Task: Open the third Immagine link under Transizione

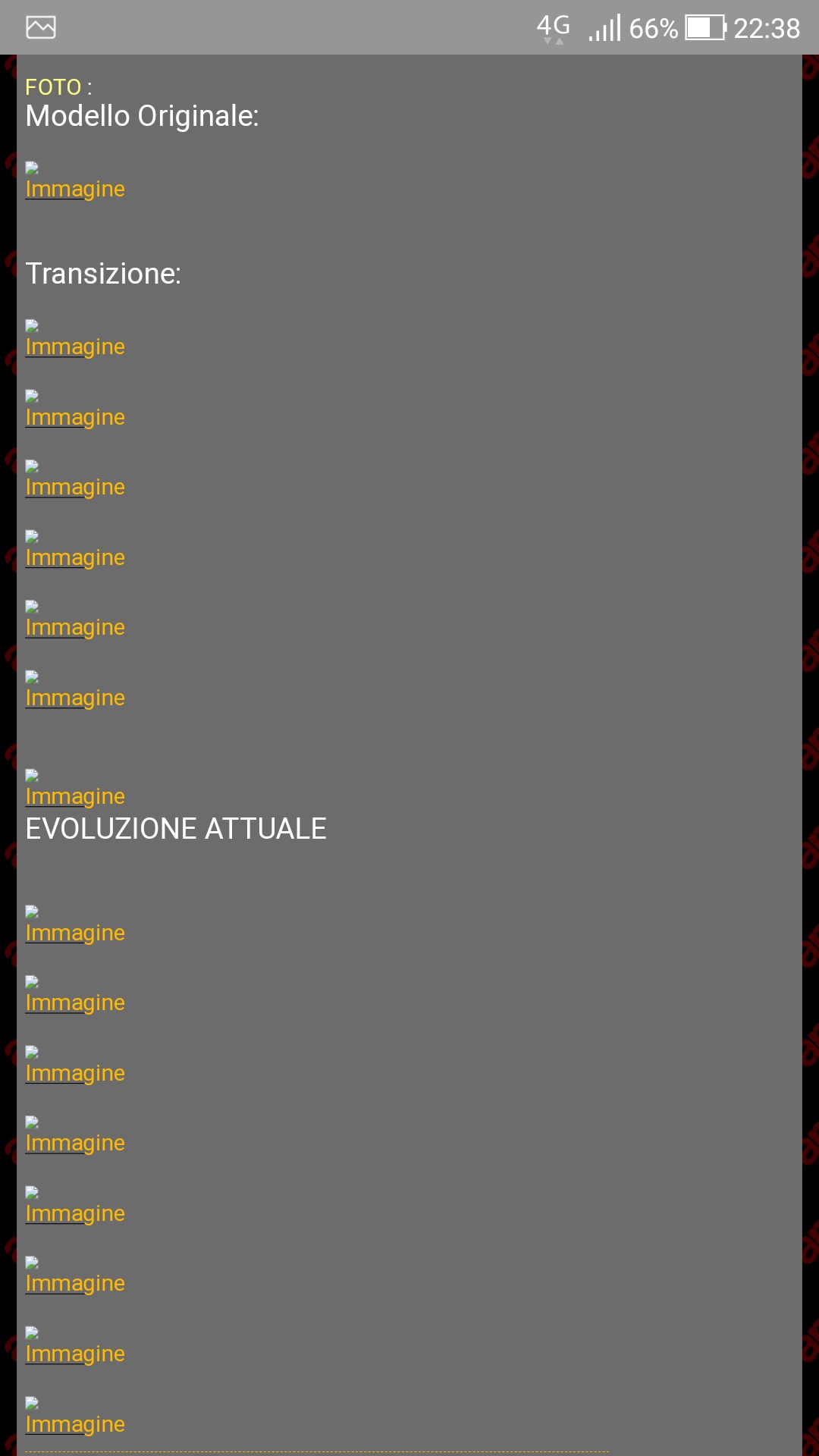Action: point(75,487)
